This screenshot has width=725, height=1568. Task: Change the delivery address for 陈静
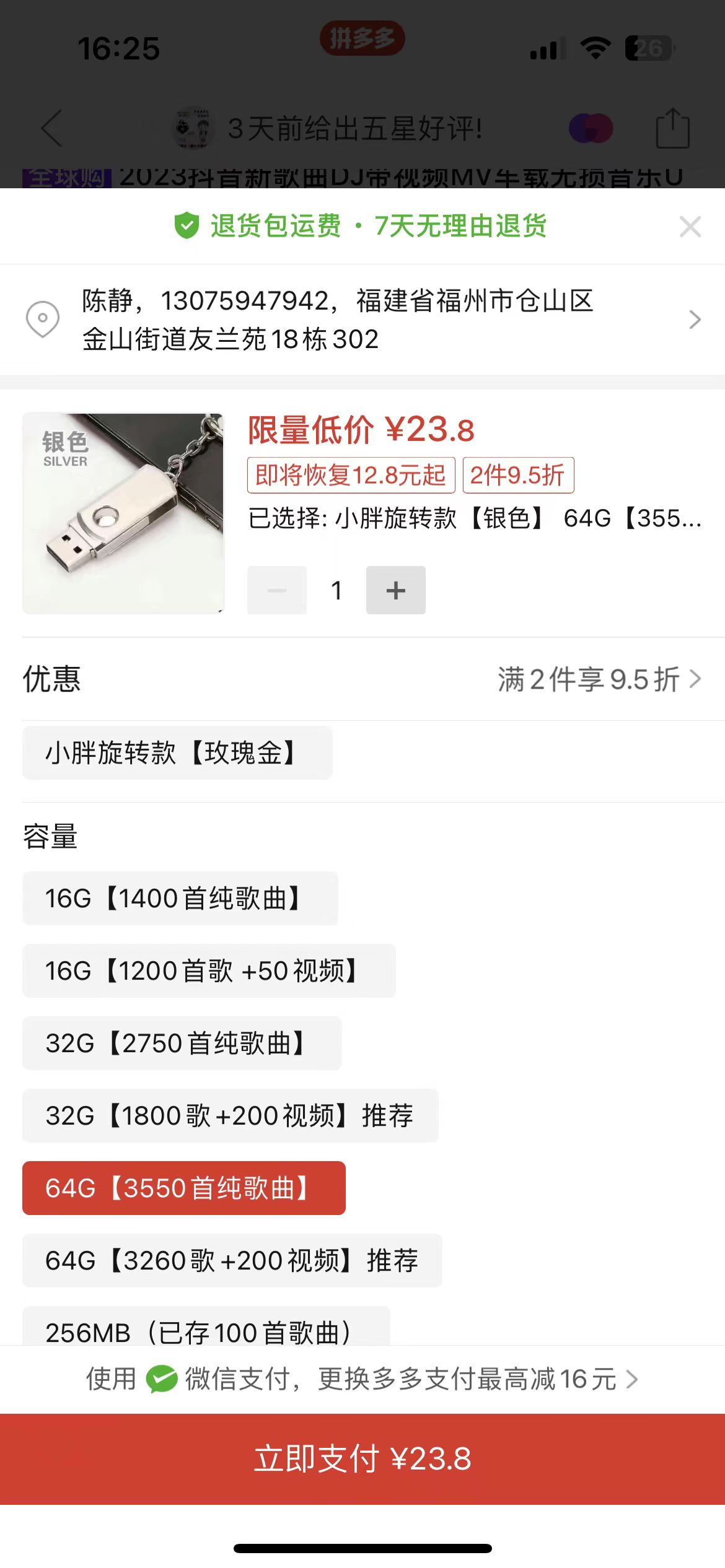tap(362, 320)
